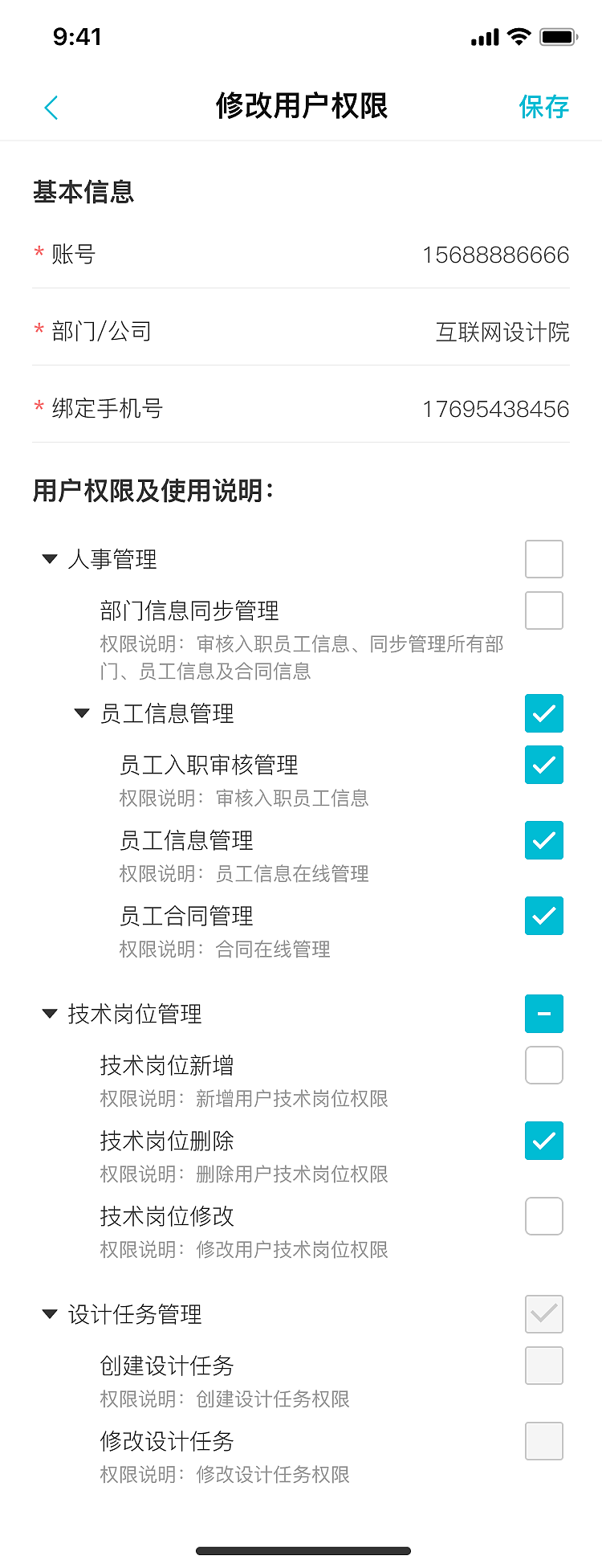Image resolution: width=602 pixels, height=1568 pixels.
Task: Check the 创建设计任务 checkbox
Action: (x=543, y=1366)
